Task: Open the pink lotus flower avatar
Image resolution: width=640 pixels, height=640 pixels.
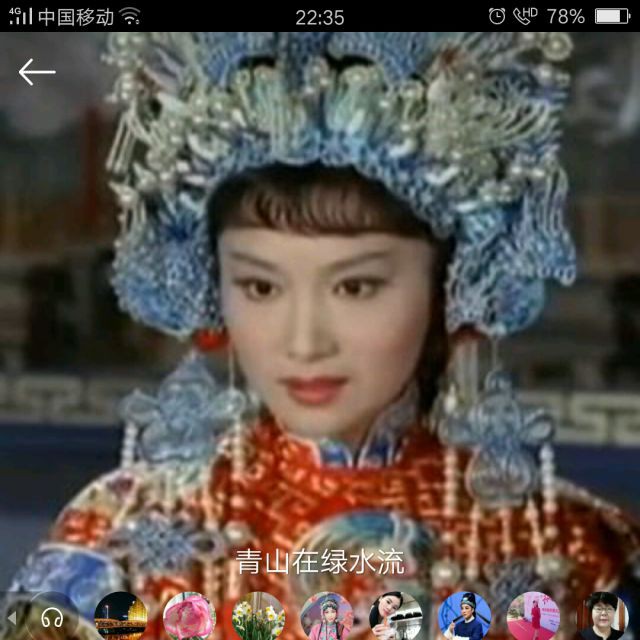Action: point(189,616)
